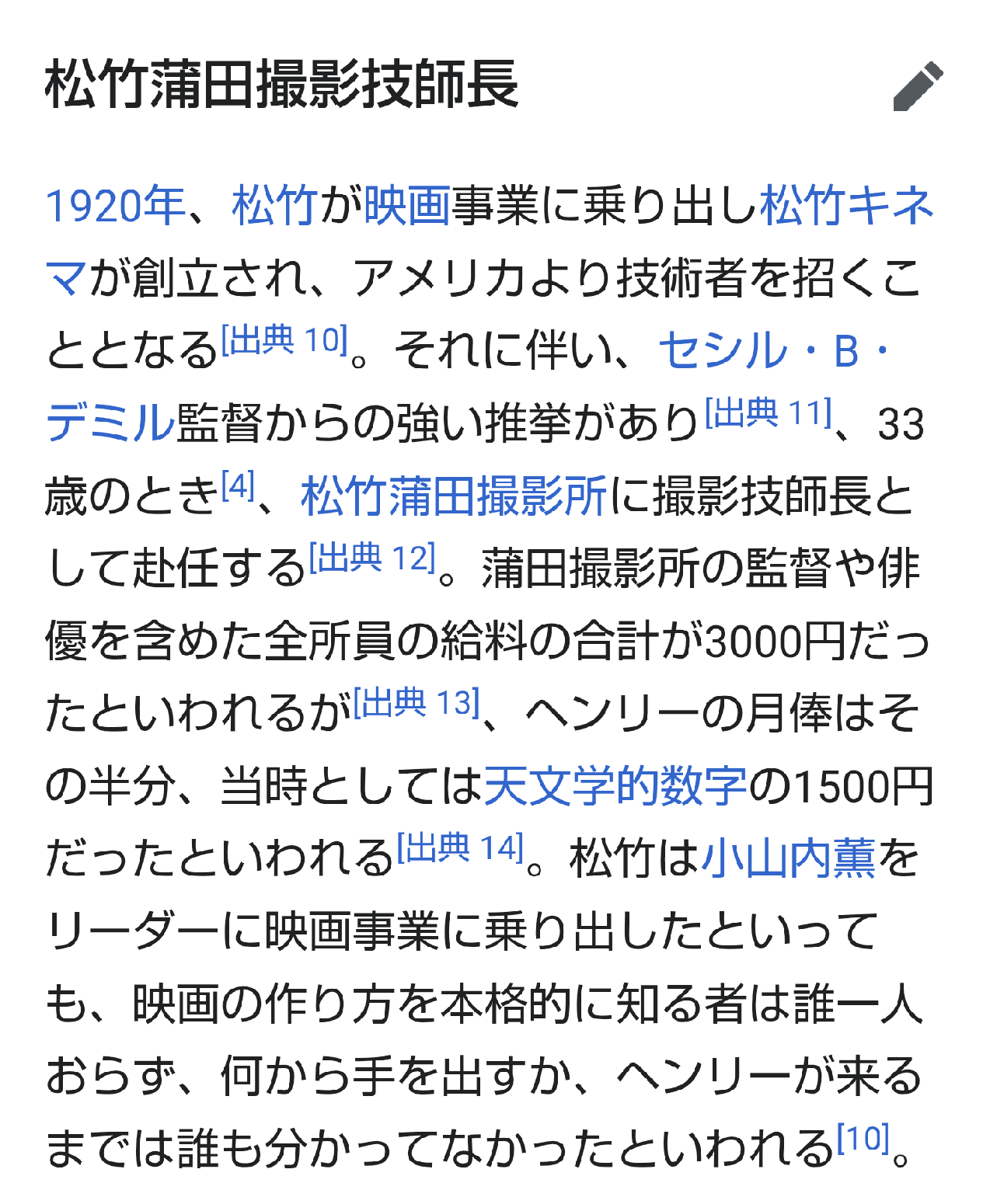View citation 出典 10
The height and width of the screenshot is (1204, 990).
[284, 340]
